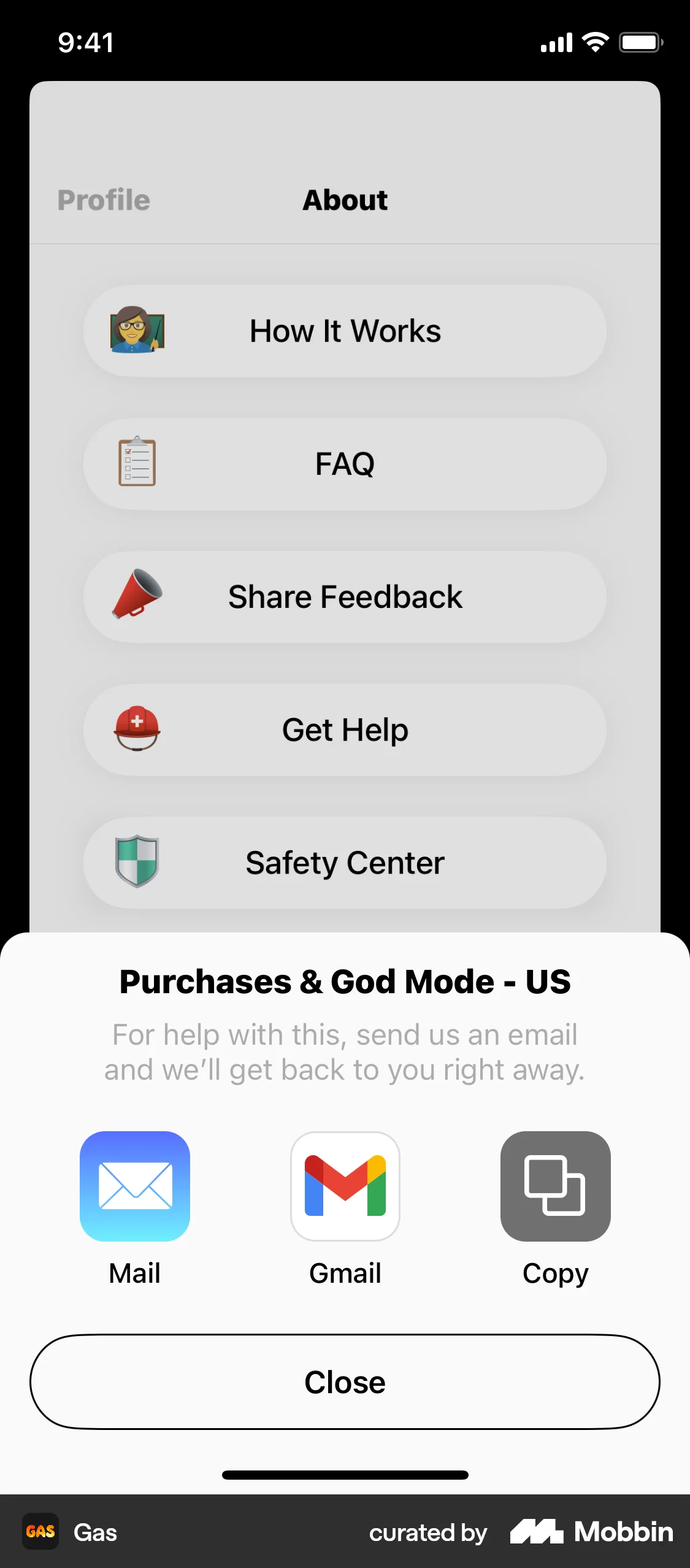Copy the support email address
Viewport: 690px width, 1568px height.
(x=555, y=1186)
